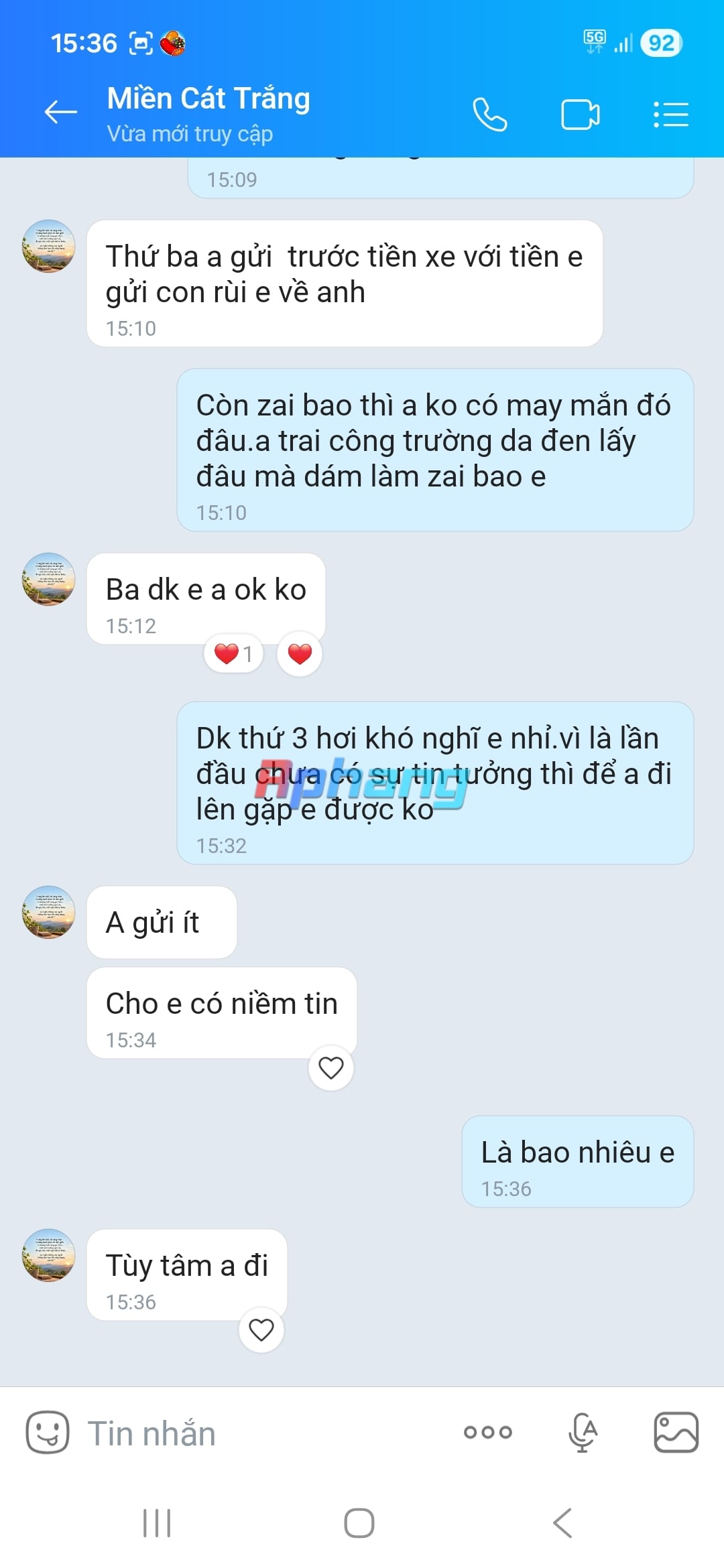Image resolution: width=724 pixels, height=1568 pixels.
Task: Add heart reaction to "Ba dk e a ok ko"
Action: [x=299, y=653]
